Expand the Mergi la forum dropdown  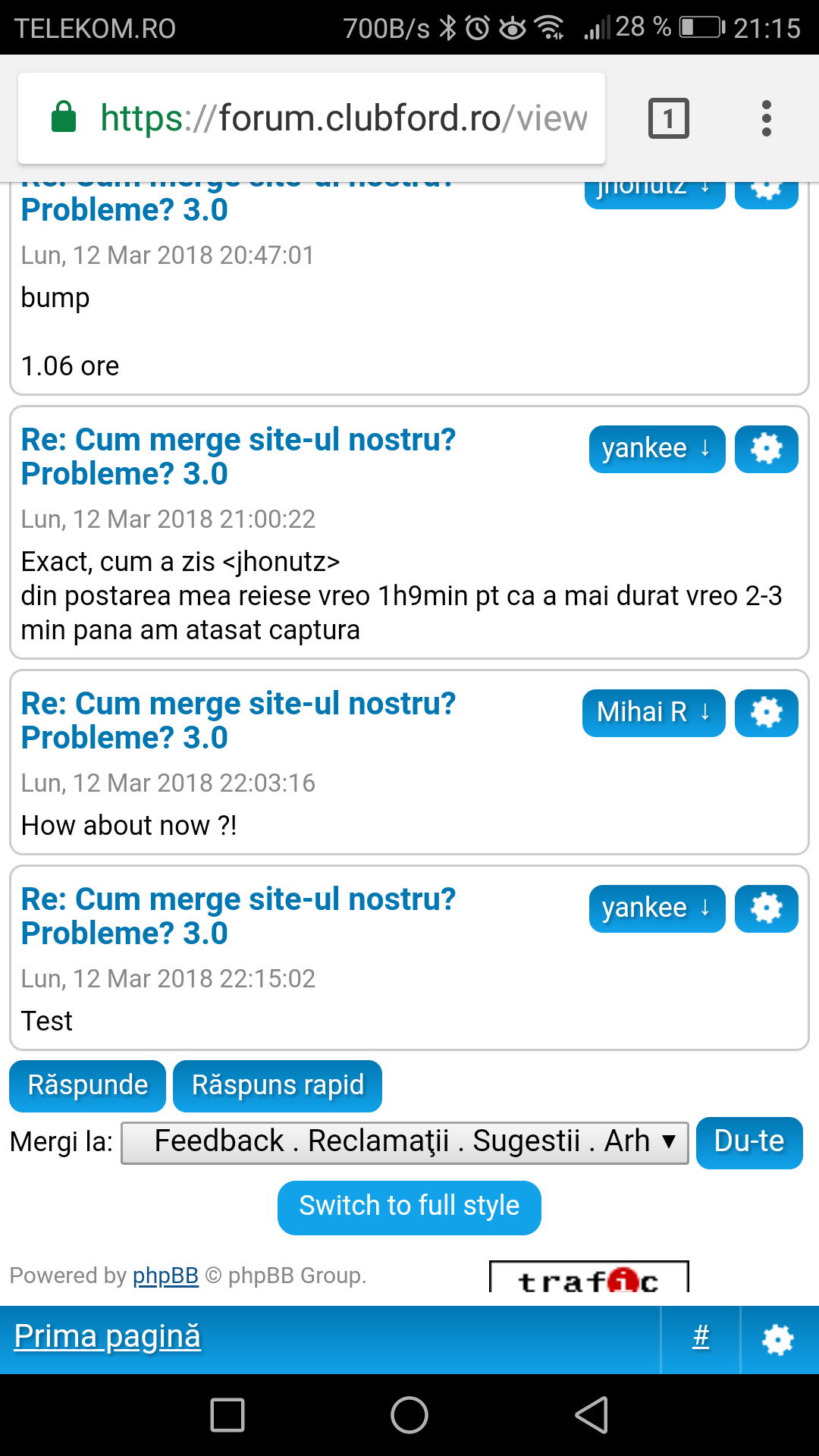[405, 1142]
